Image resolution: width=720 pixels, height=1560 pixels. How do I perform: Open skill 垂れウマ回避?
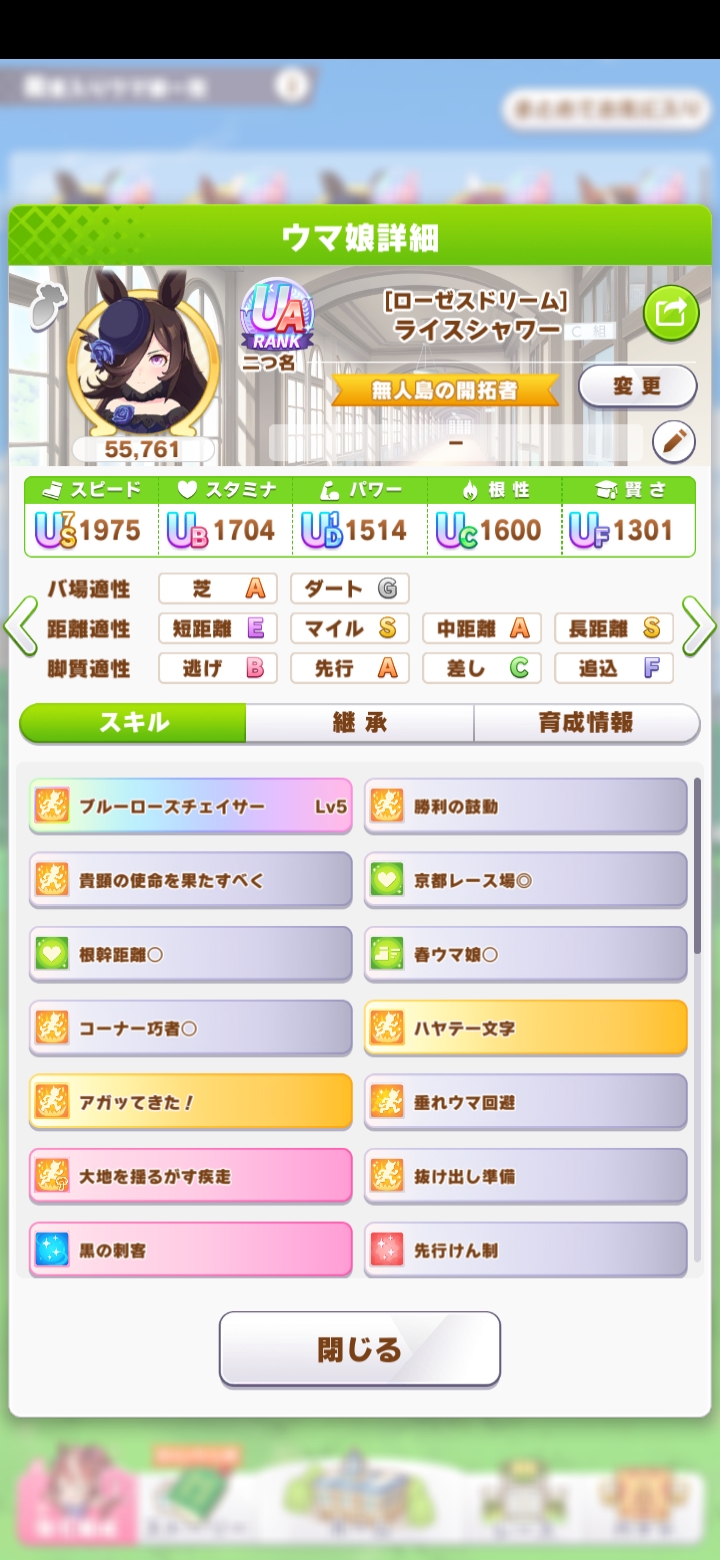click(x=526, y=1102)
